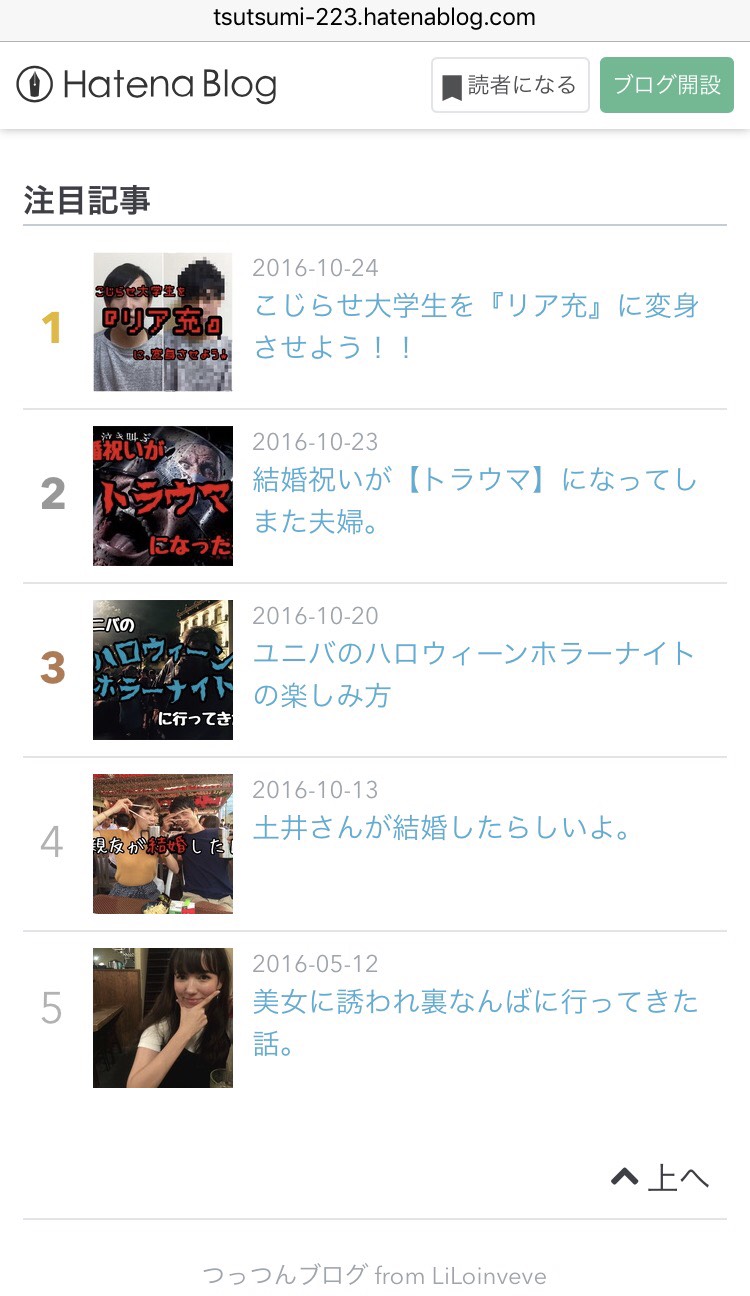
Task: Tap the ブログ開設 button
Action: (666, 85)
